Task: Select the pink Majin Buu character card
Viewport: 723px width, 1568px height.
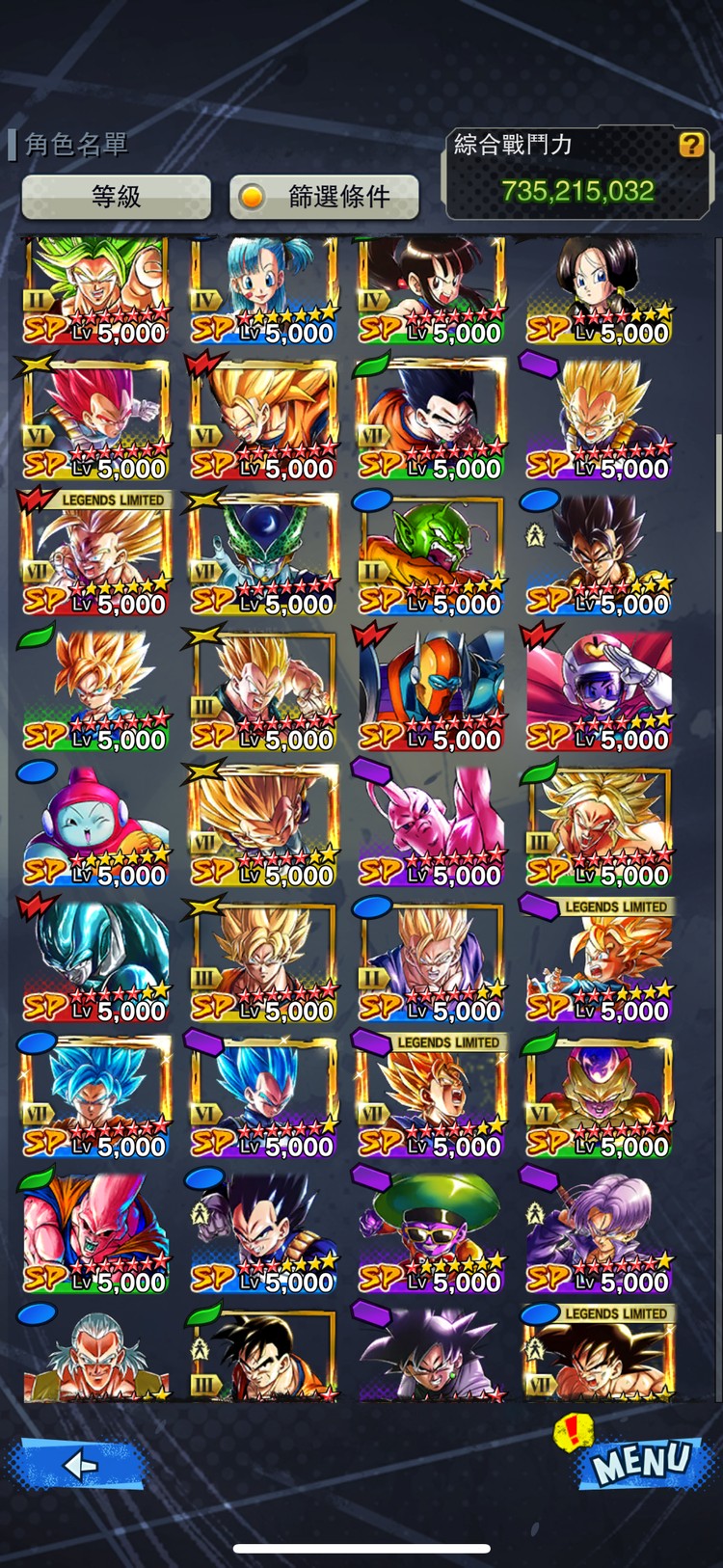Action: click(430, 825)
